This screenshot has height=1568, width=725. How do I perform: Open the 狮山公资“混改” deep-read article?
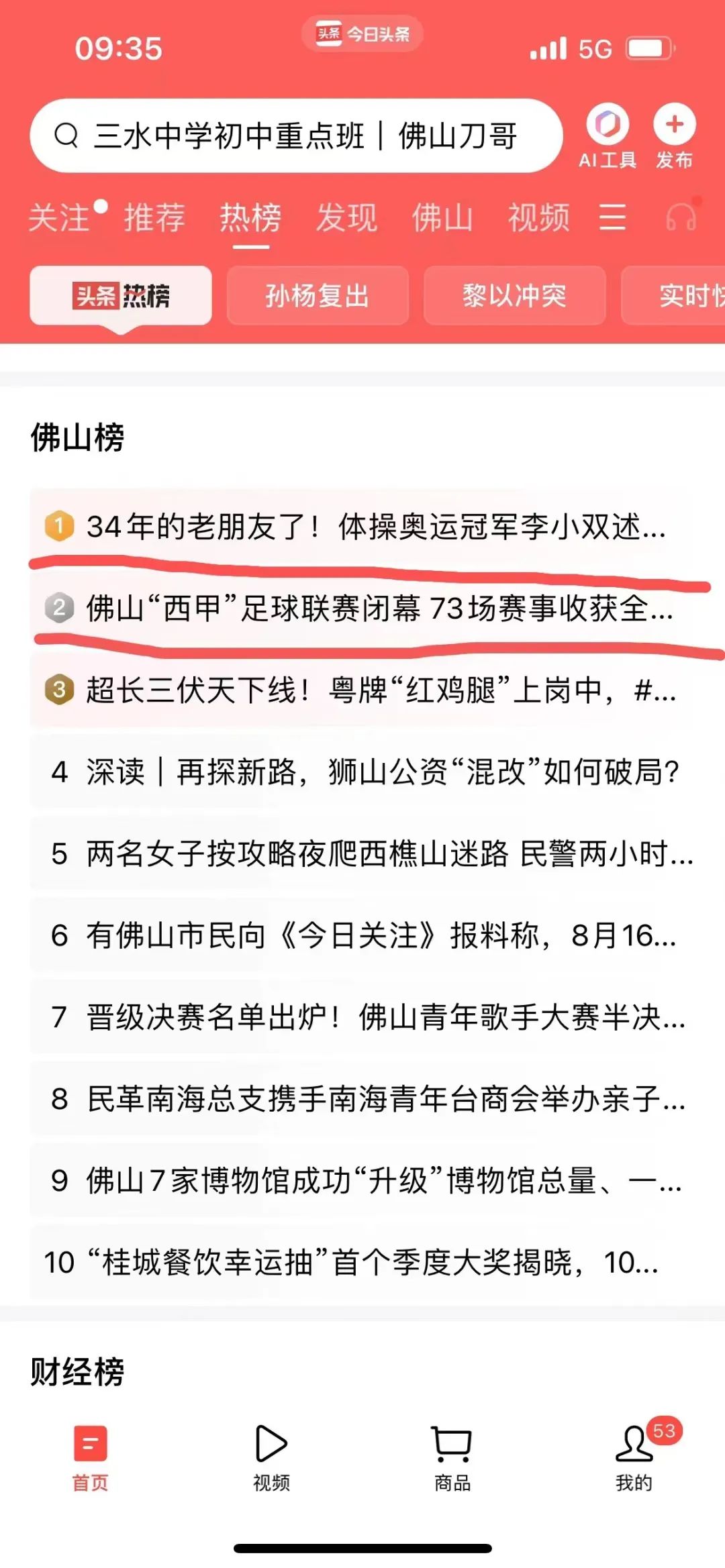click(362, 772)
